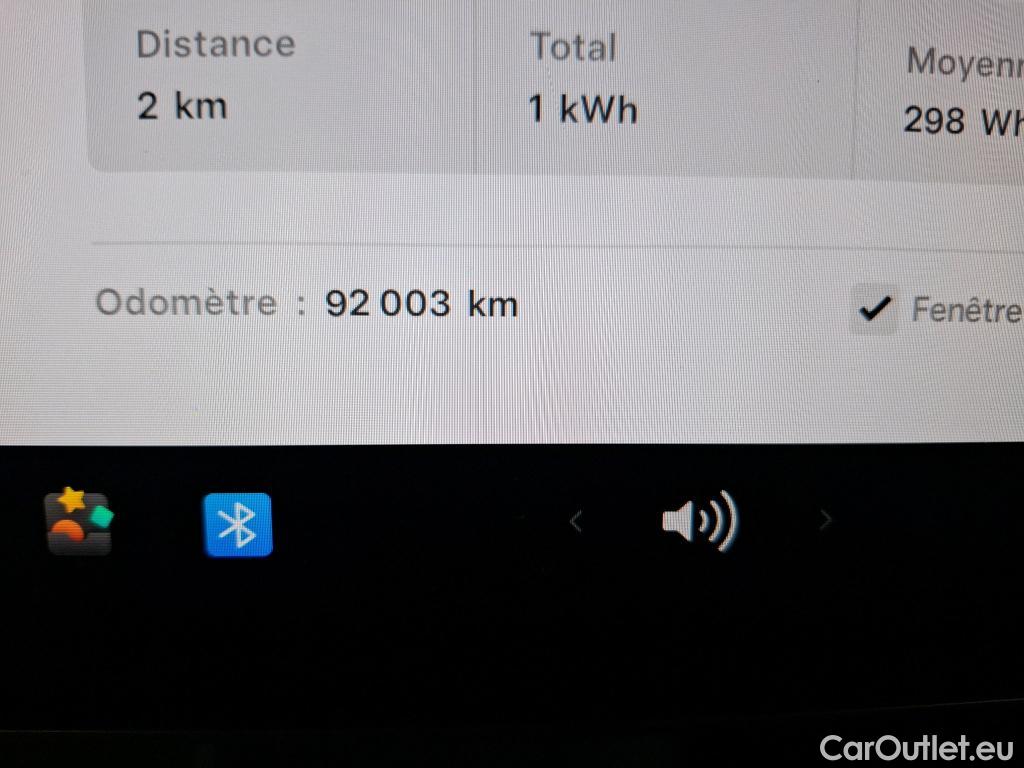This screenshot has height=768, width=1024.
Task: Open the Toybox app icon
Action: point(78,522)
